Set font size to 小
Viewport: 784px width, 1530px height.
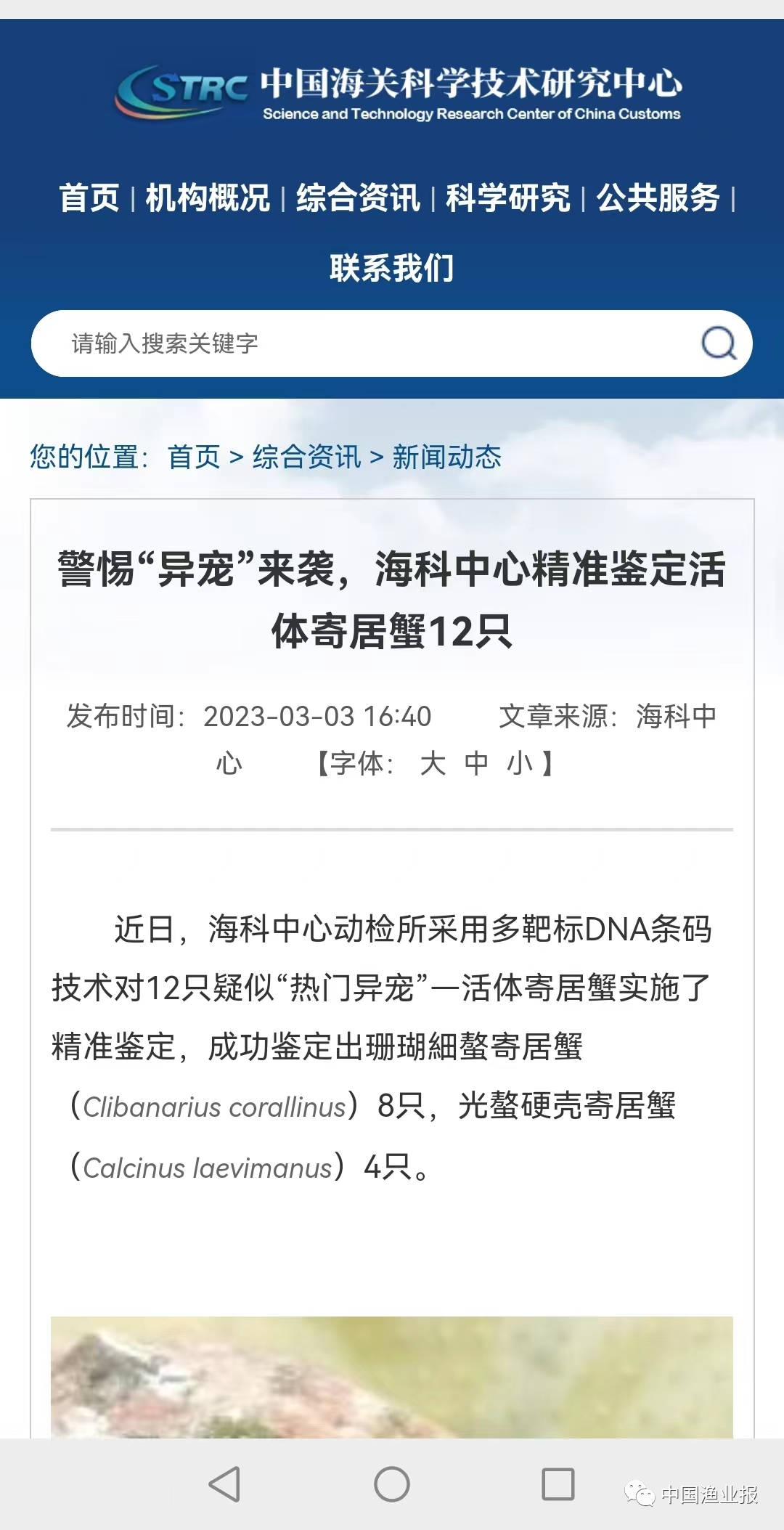(520, 764)
